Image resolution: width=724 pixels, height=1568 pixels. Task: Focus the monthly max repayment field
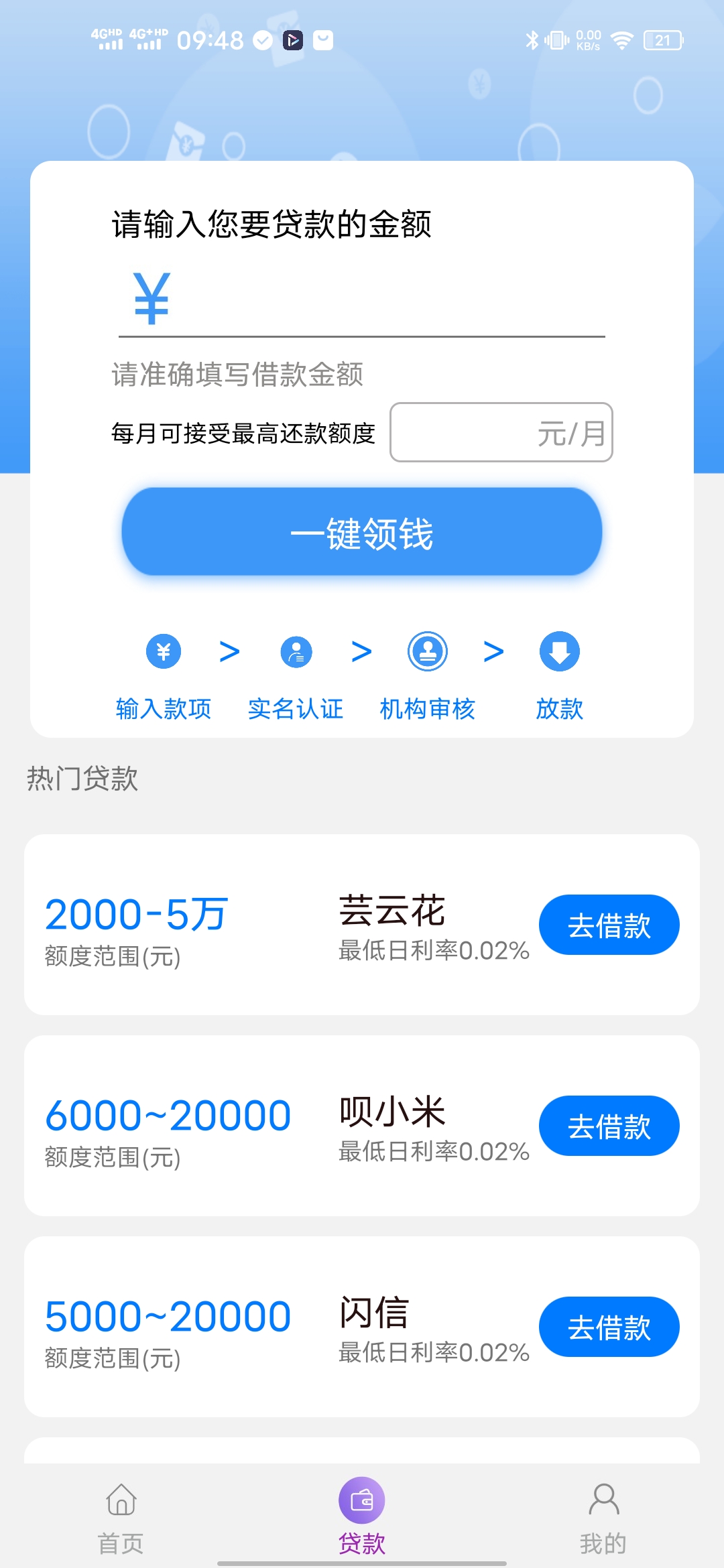(500, 432)
